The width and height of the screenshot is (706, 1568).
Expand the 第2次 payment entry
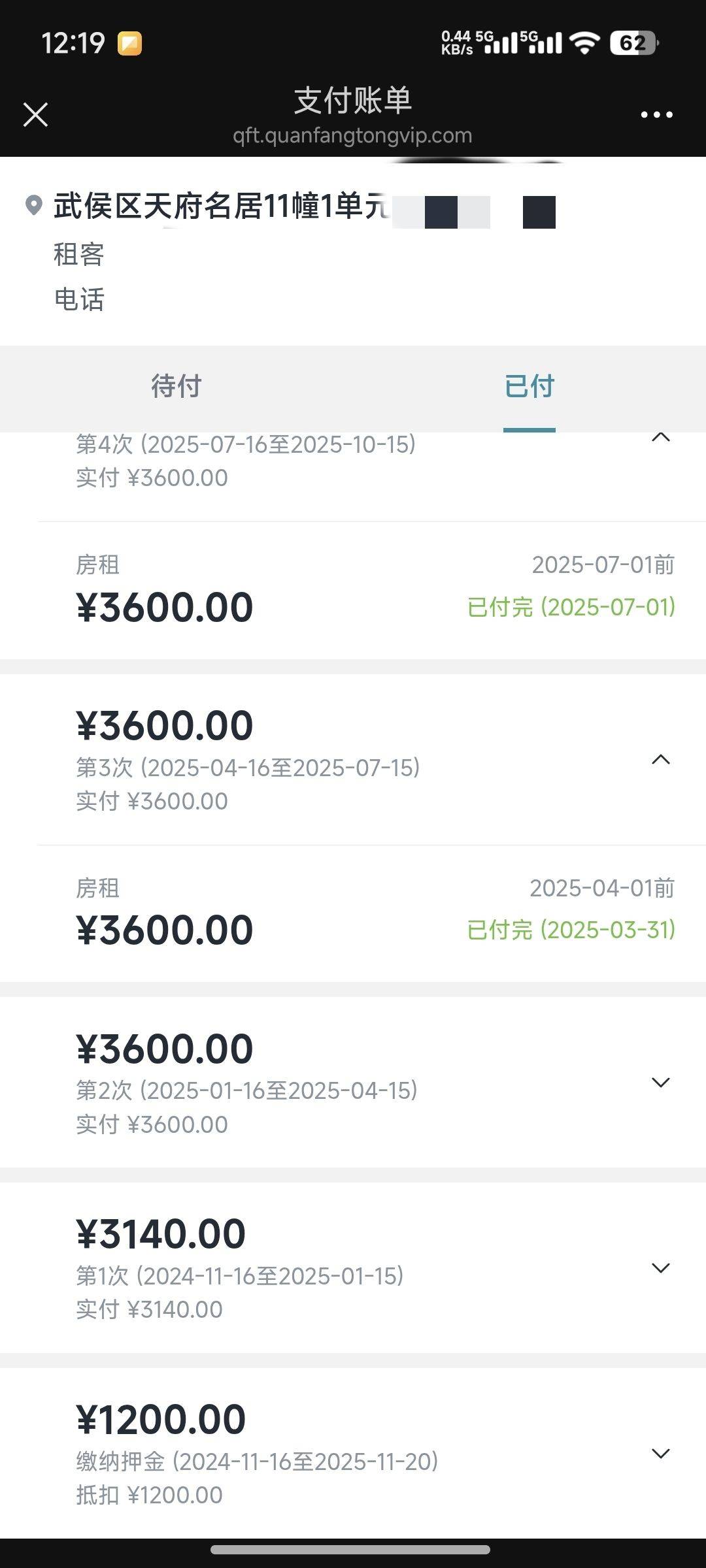click(x=661, y=1083)
